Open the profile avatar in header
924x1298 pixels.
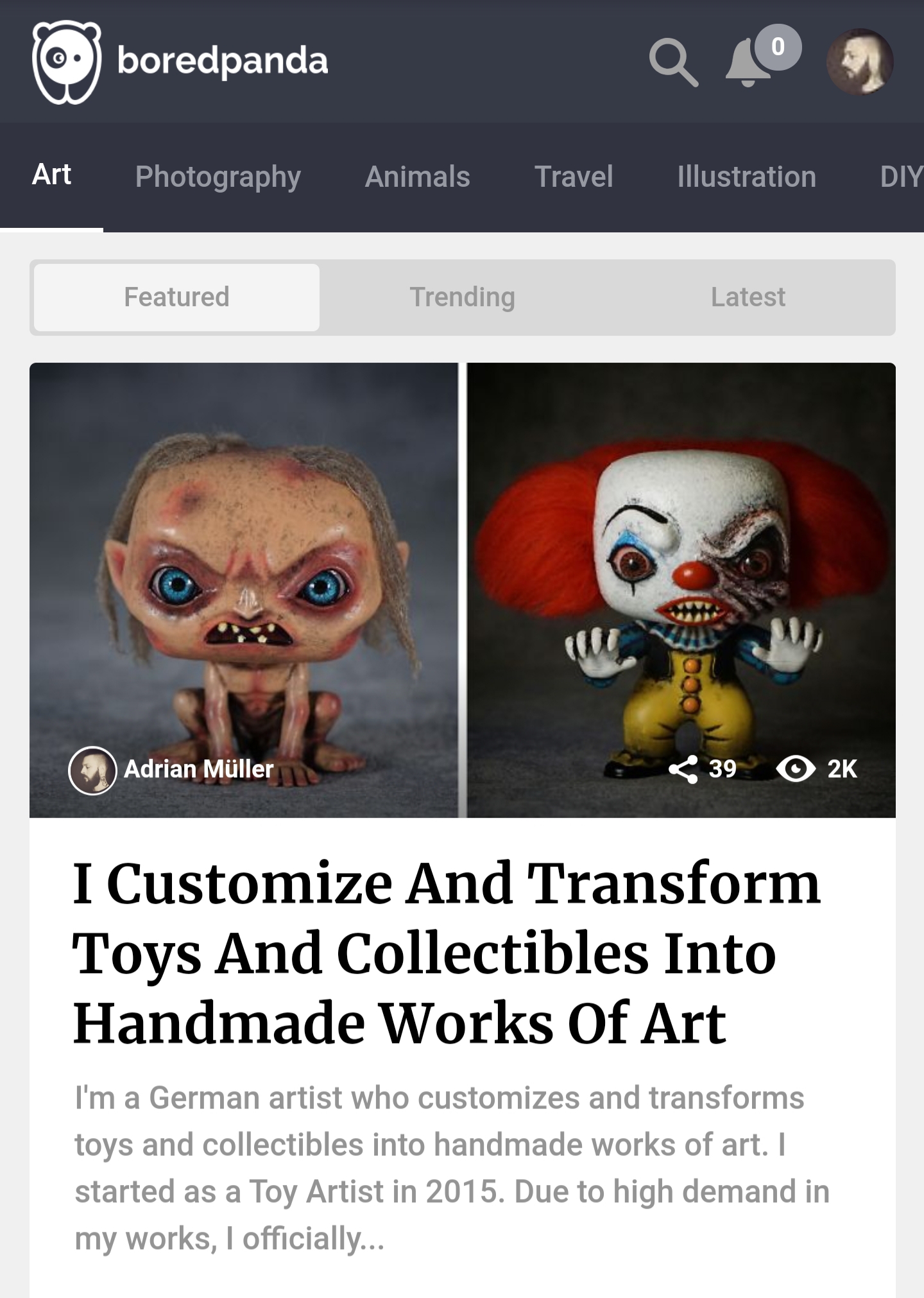pyautogui.click(x=860, y=62)
